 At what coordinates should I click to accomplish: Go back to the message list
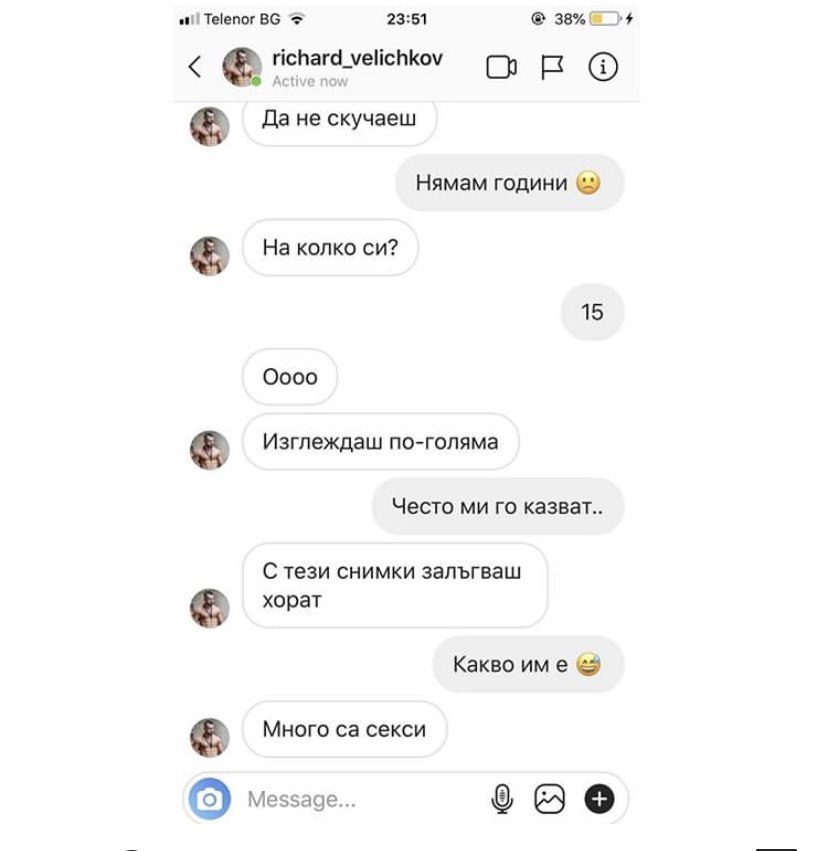[195, 67]
